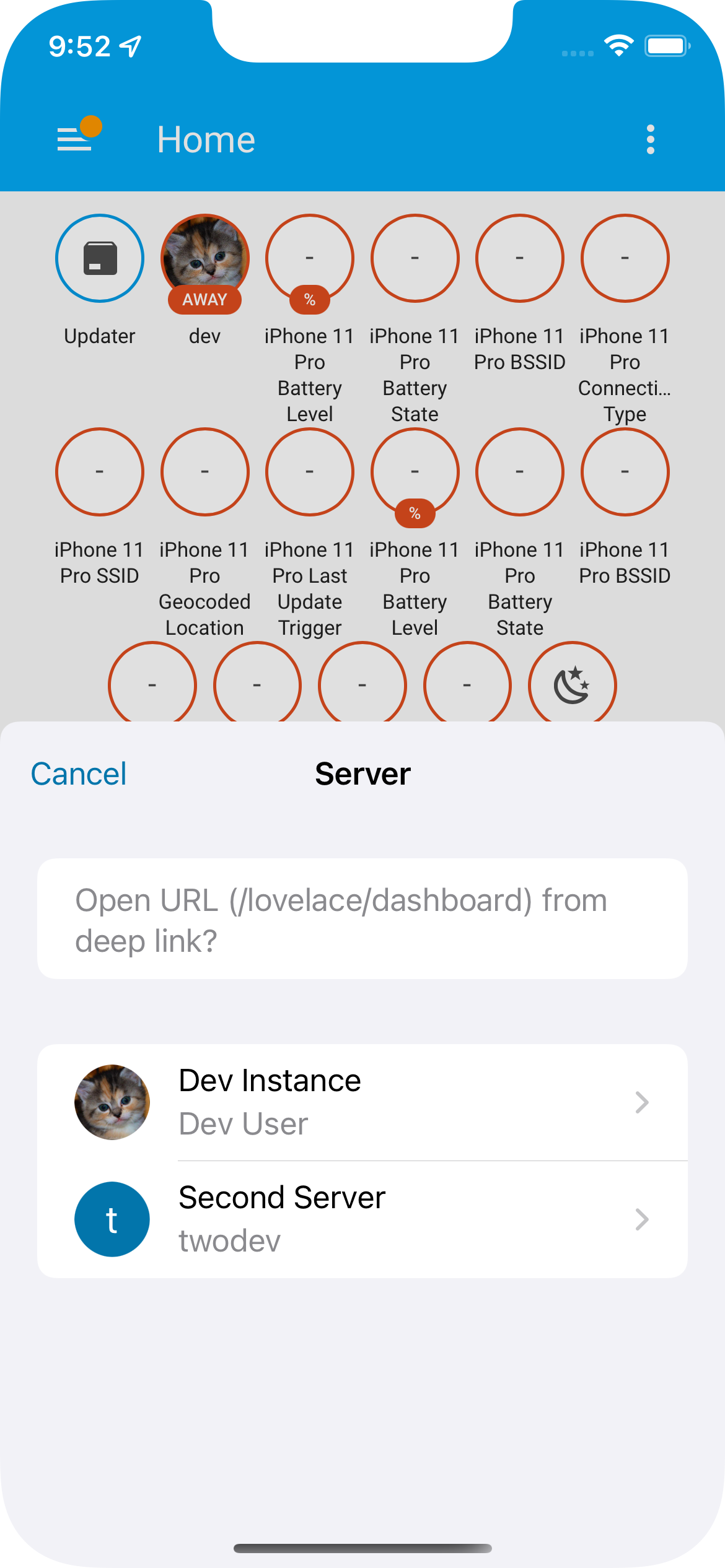Tap the crescent moon sleep sensor icon

572,686
